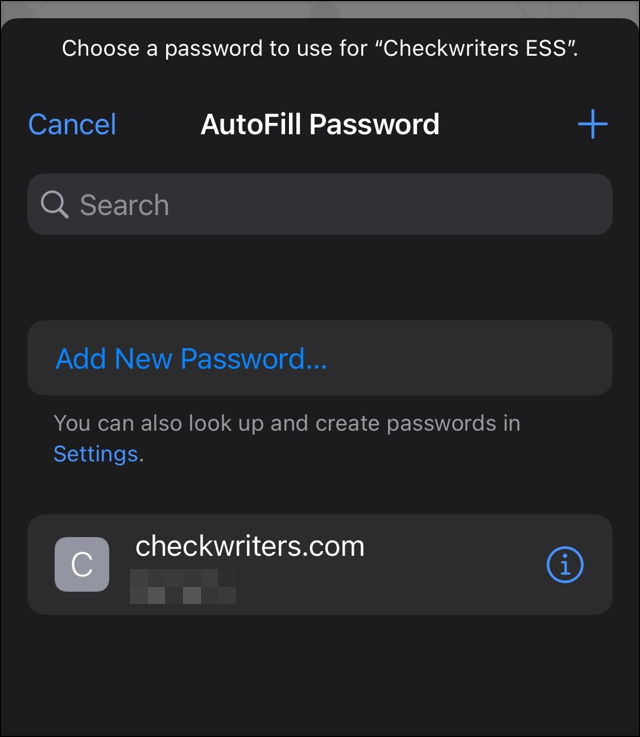View info for the checkwriters.com entry
Viewport: 640px width, 737px height.
[x=565, y=565]
